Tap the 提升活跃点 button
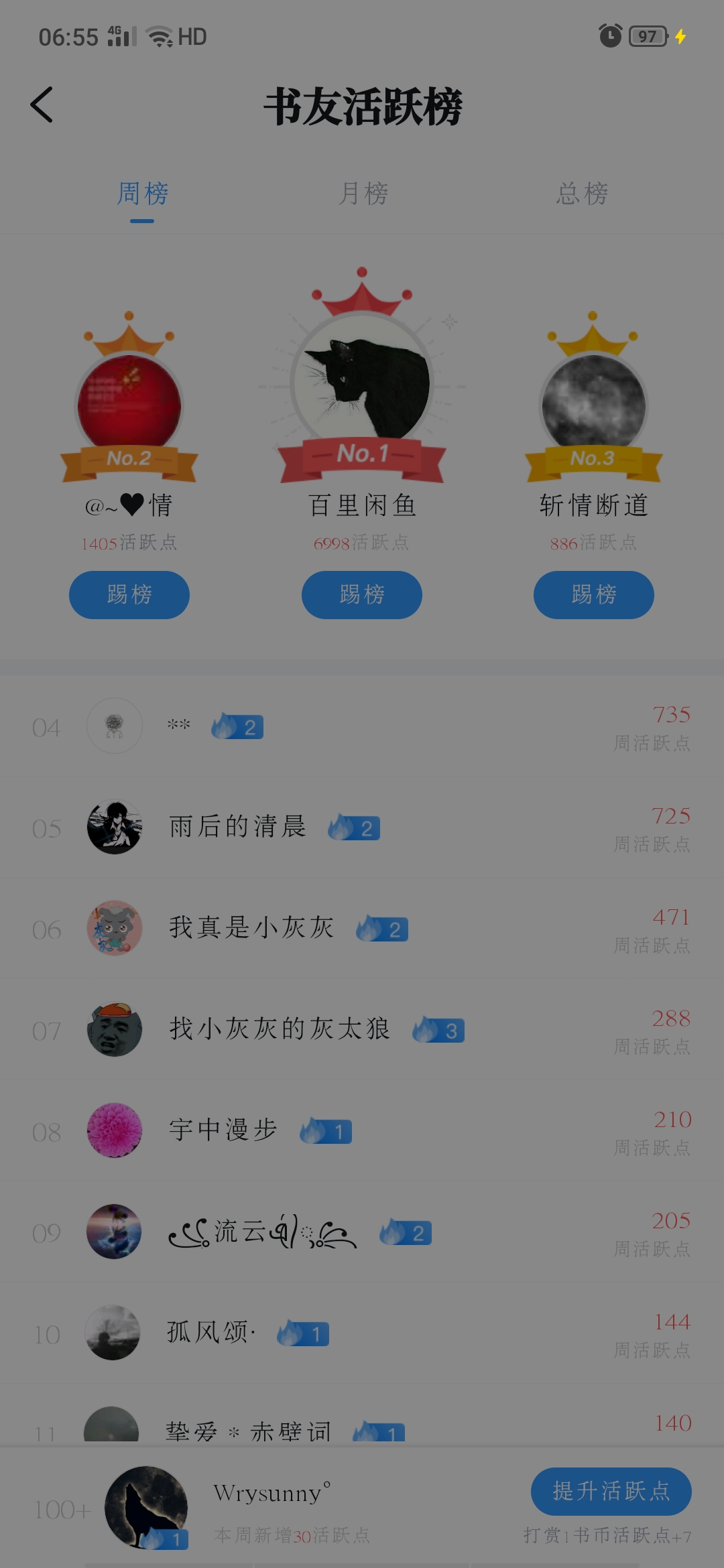This screenshot has width=724, height=1568. [611, 1491]
